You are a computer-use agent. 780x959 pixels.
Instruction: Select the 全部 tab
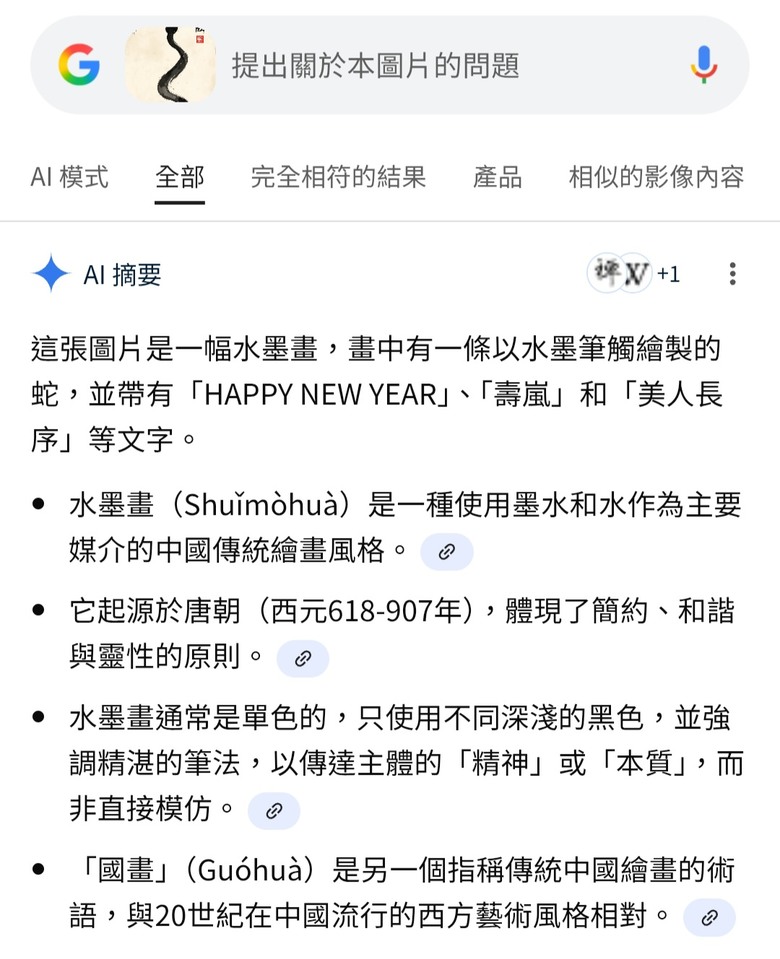point(180,177)
